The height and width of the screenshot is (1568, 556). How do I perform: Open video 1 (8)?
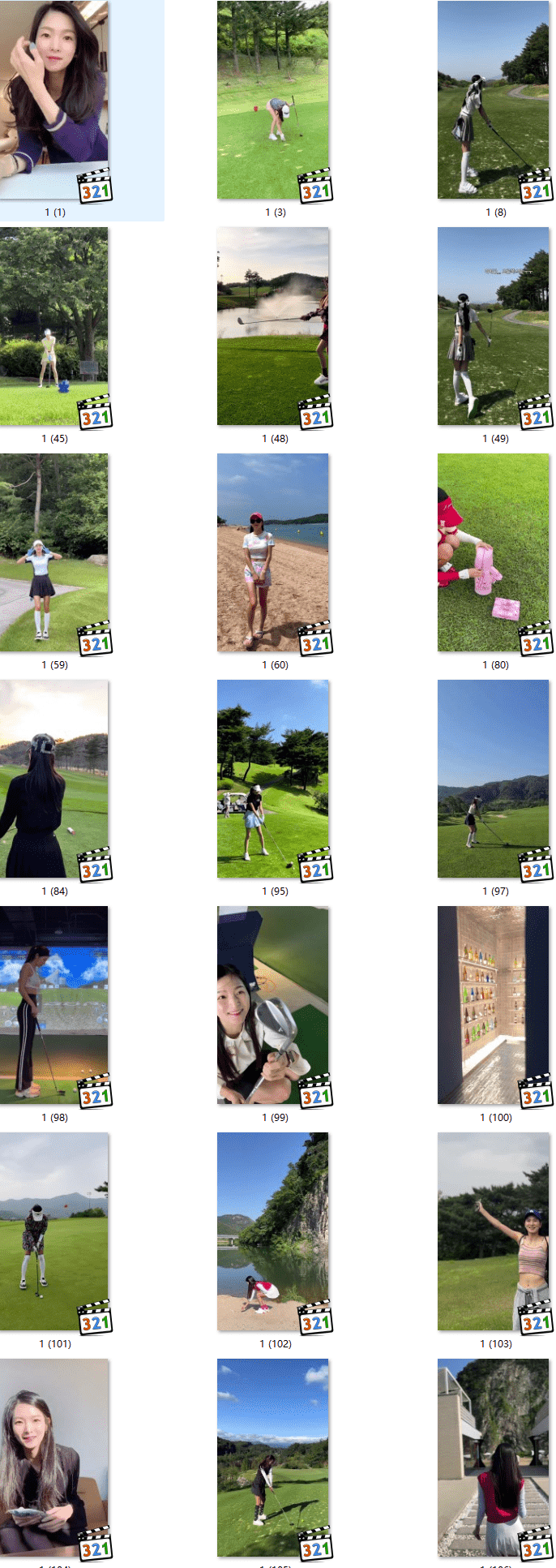[494, 100]
